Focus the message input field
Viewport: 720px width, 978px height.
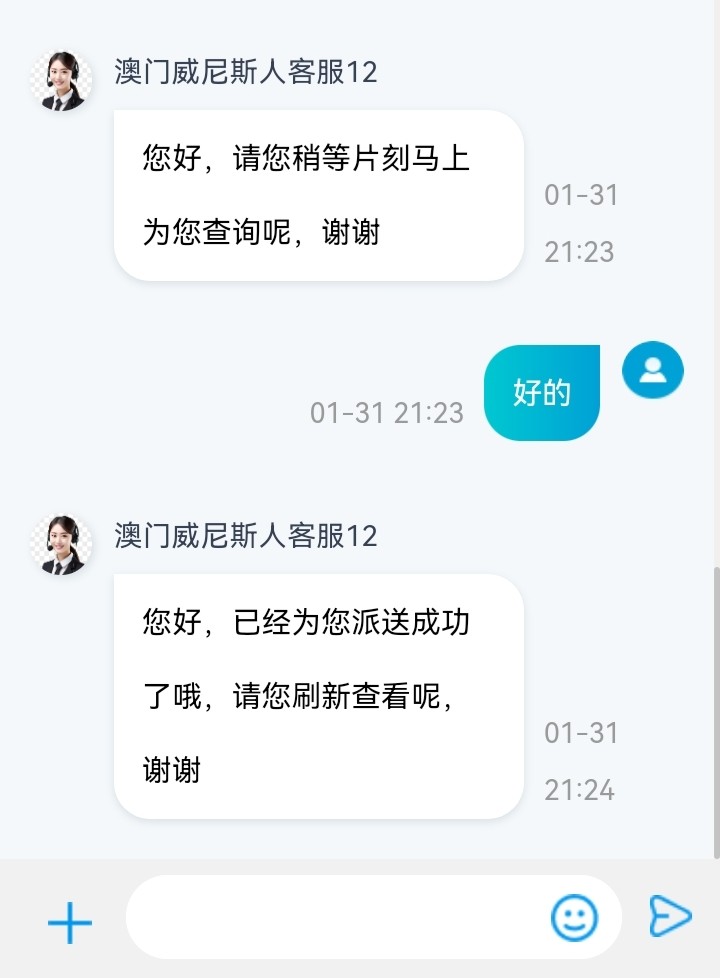tap(335, 918)
